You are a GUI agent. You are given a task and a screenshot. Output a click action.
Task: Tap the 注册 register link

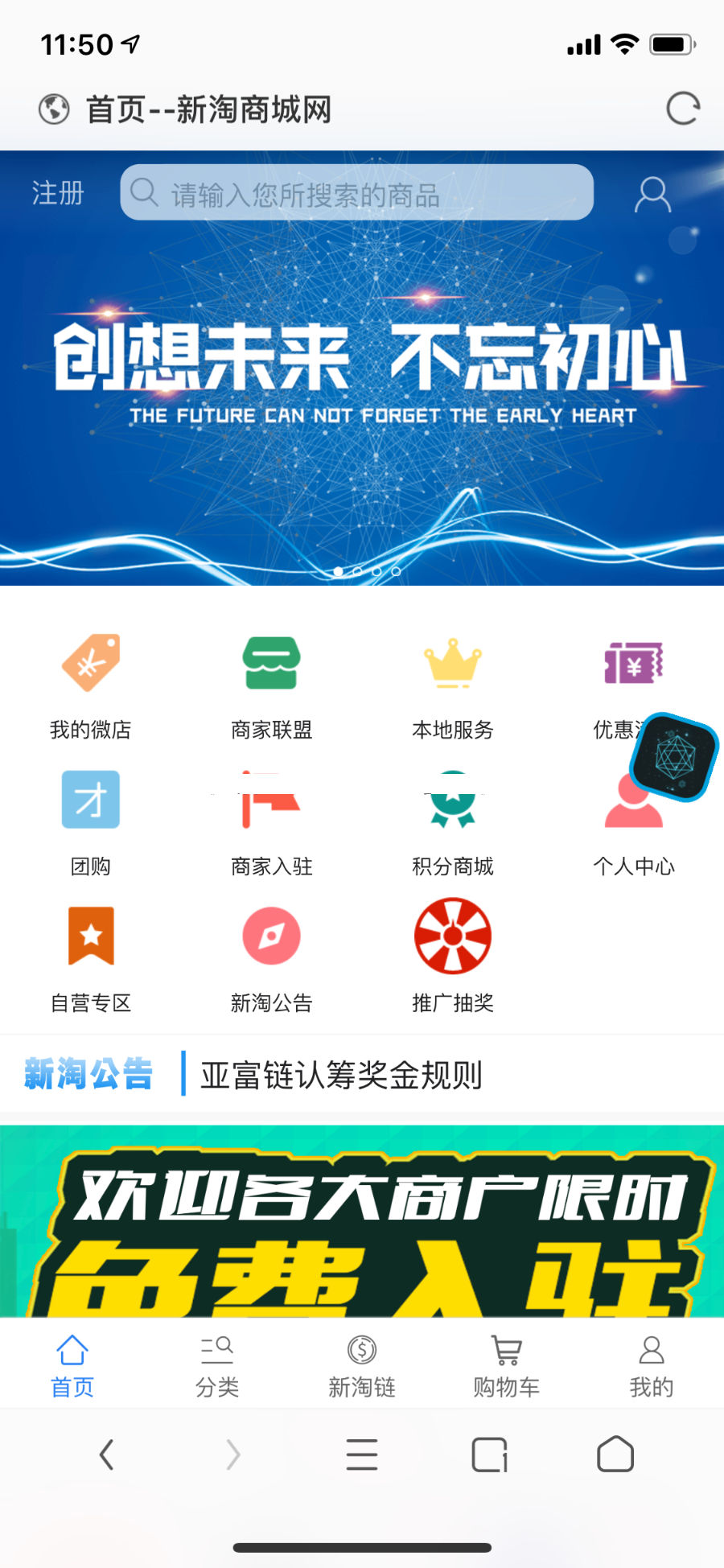click(x=58, y=194)
